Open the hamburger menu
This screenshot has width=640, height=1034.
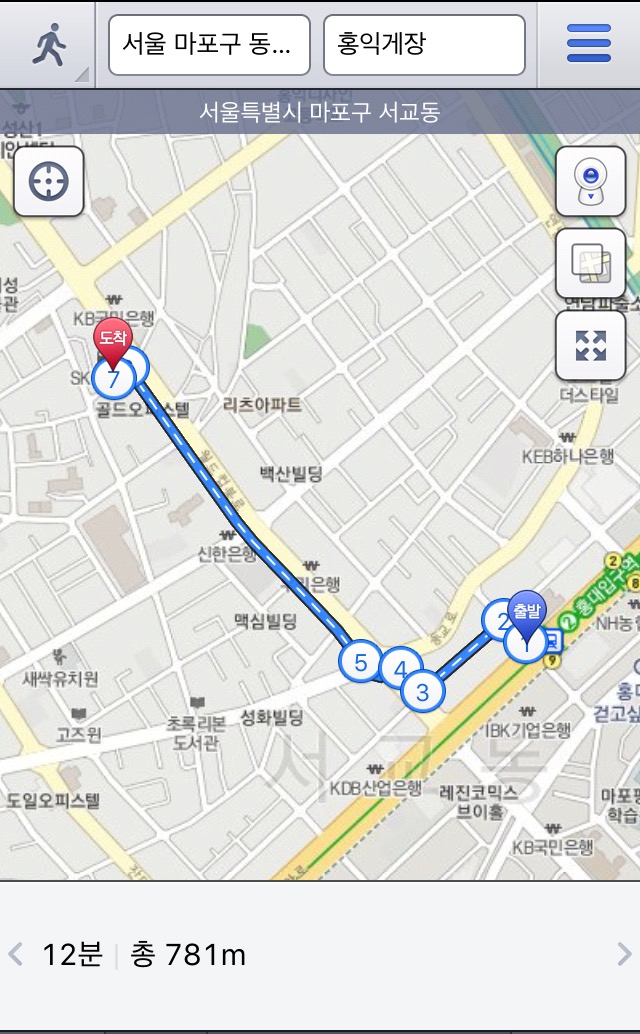(x=588, y=45)
